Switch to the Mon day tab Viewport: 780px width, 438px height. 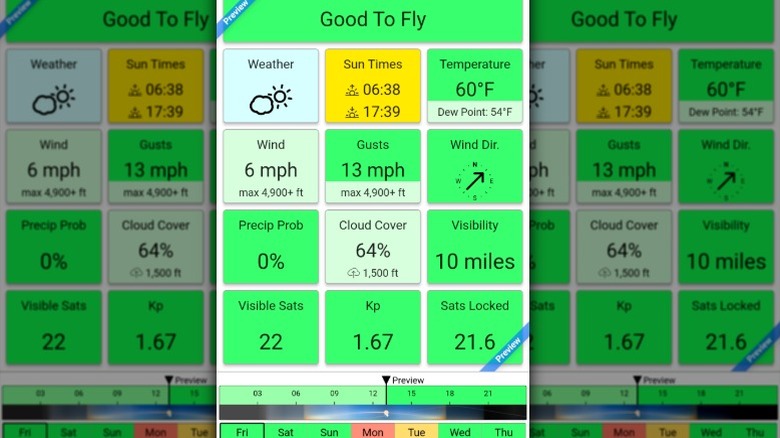[372, 431]
